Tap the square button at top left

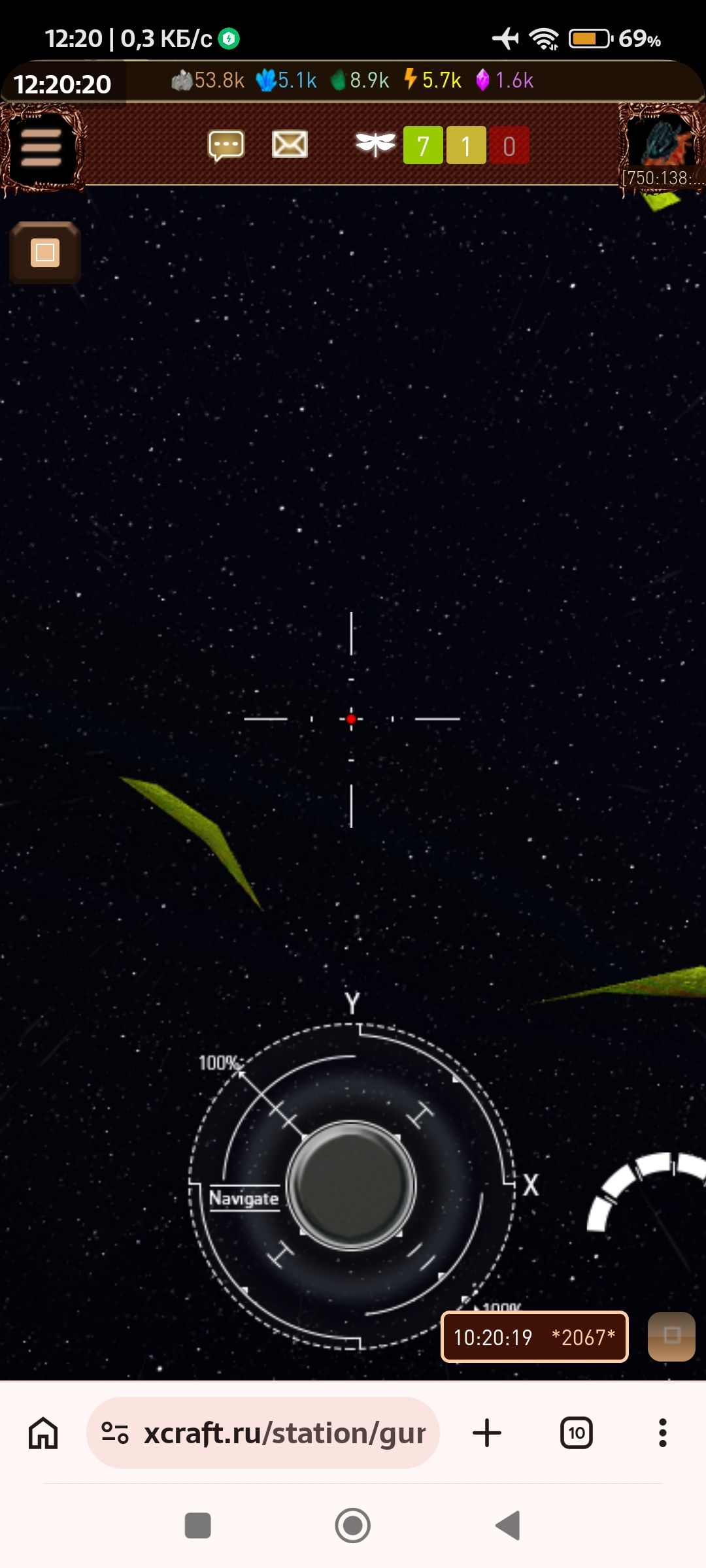pyautogui.click(x=45, y=253)
